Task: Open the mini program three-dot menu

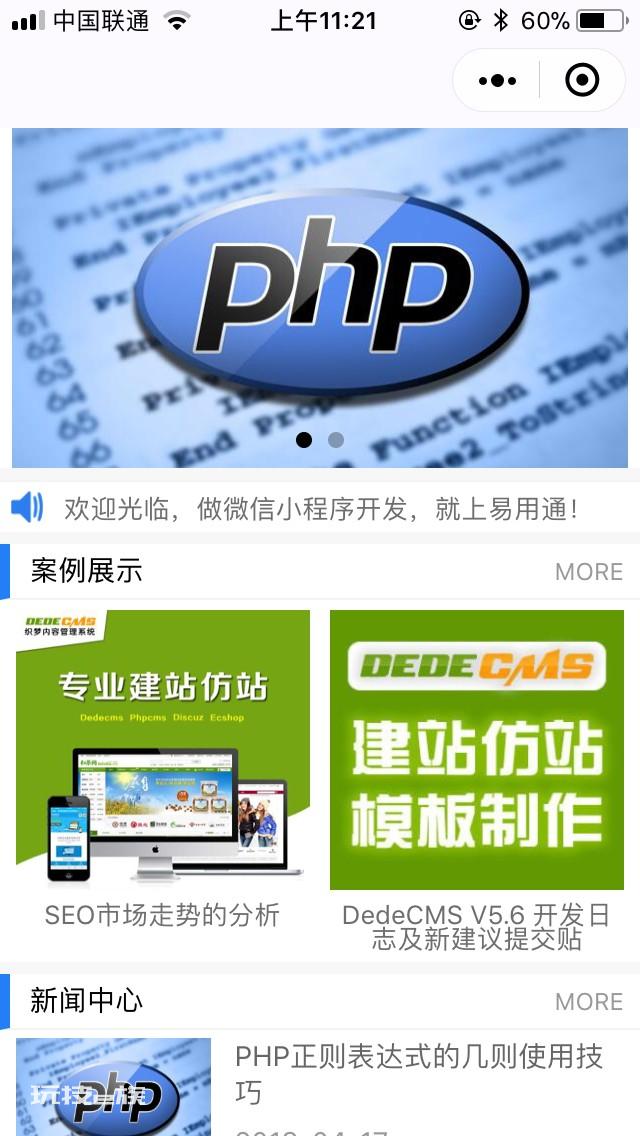Action: click(497, 80)
